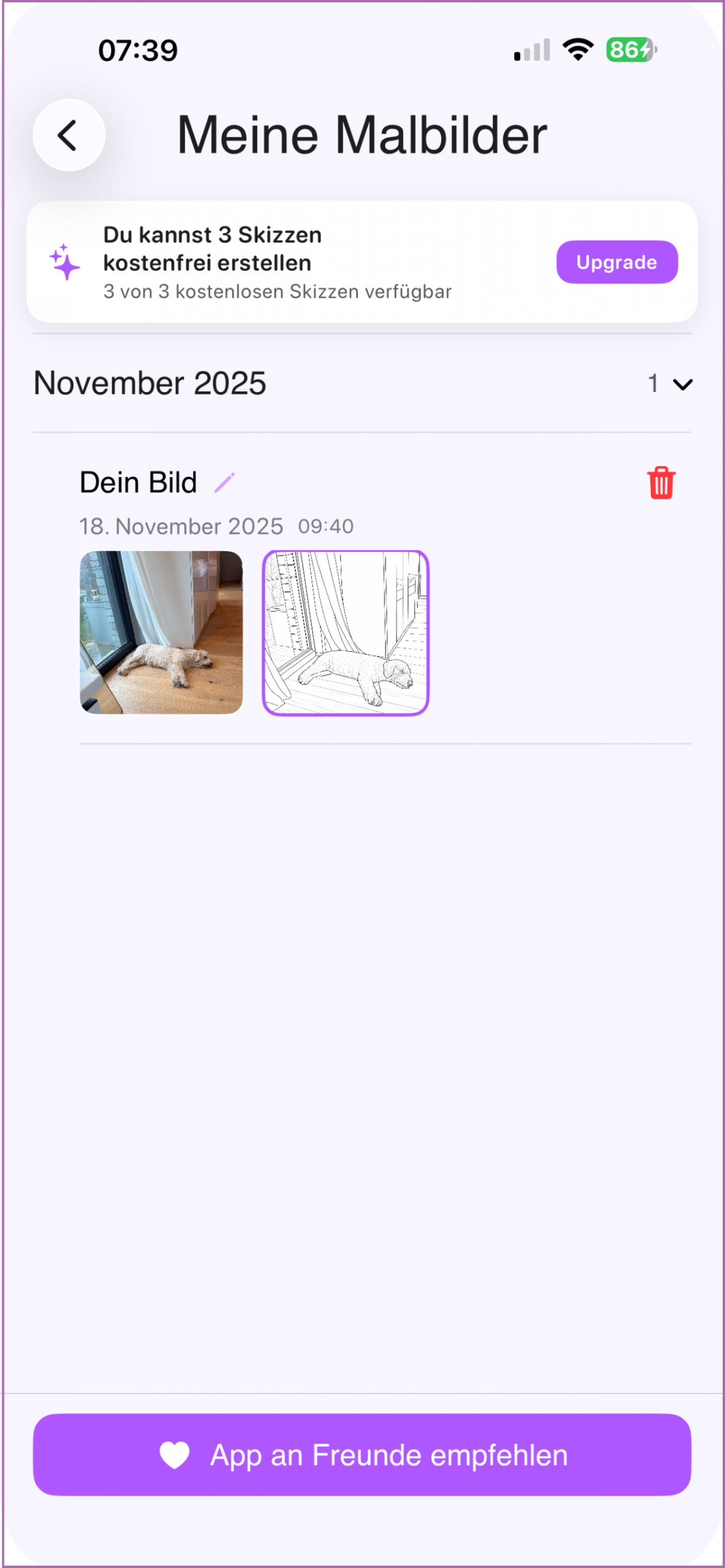Screen dimensions: 725x1568
Task: Open the original dog photo
Action: [x=161, y=632]
